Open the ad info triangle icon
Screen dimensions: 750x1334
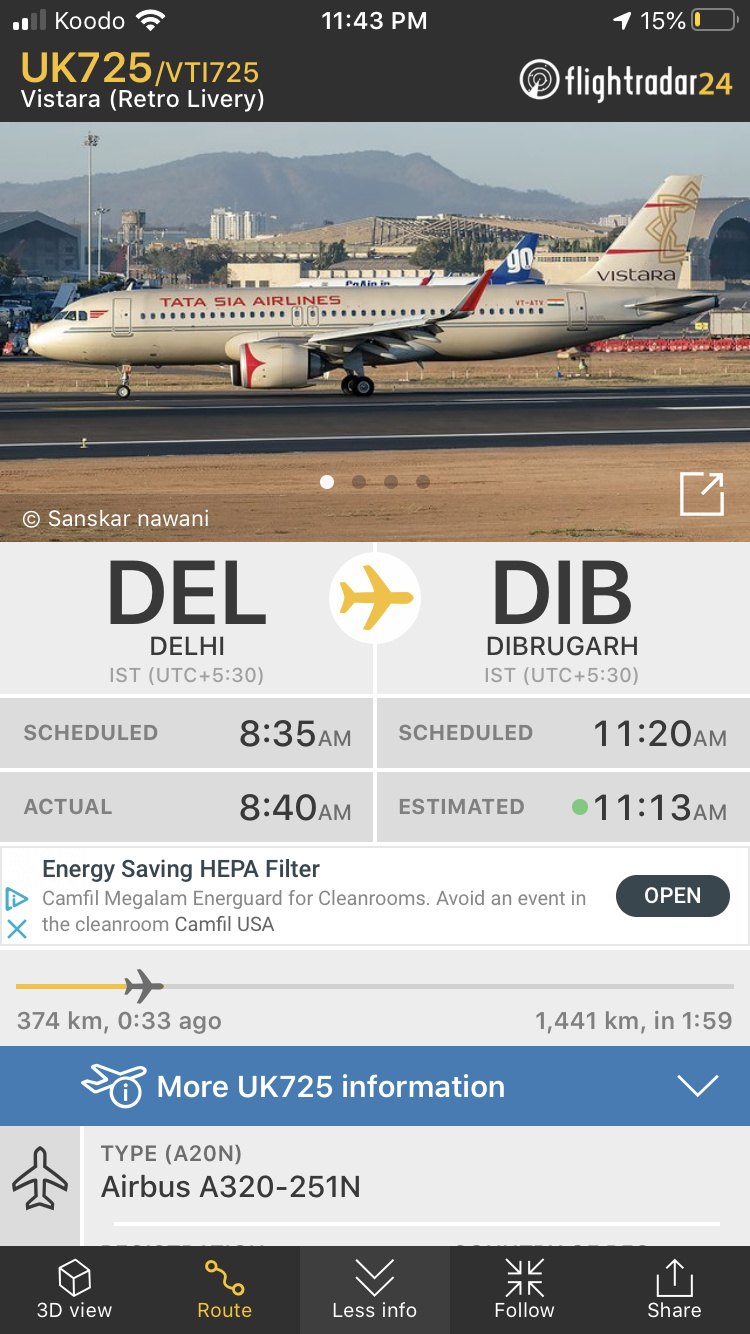tap(17, 898)
